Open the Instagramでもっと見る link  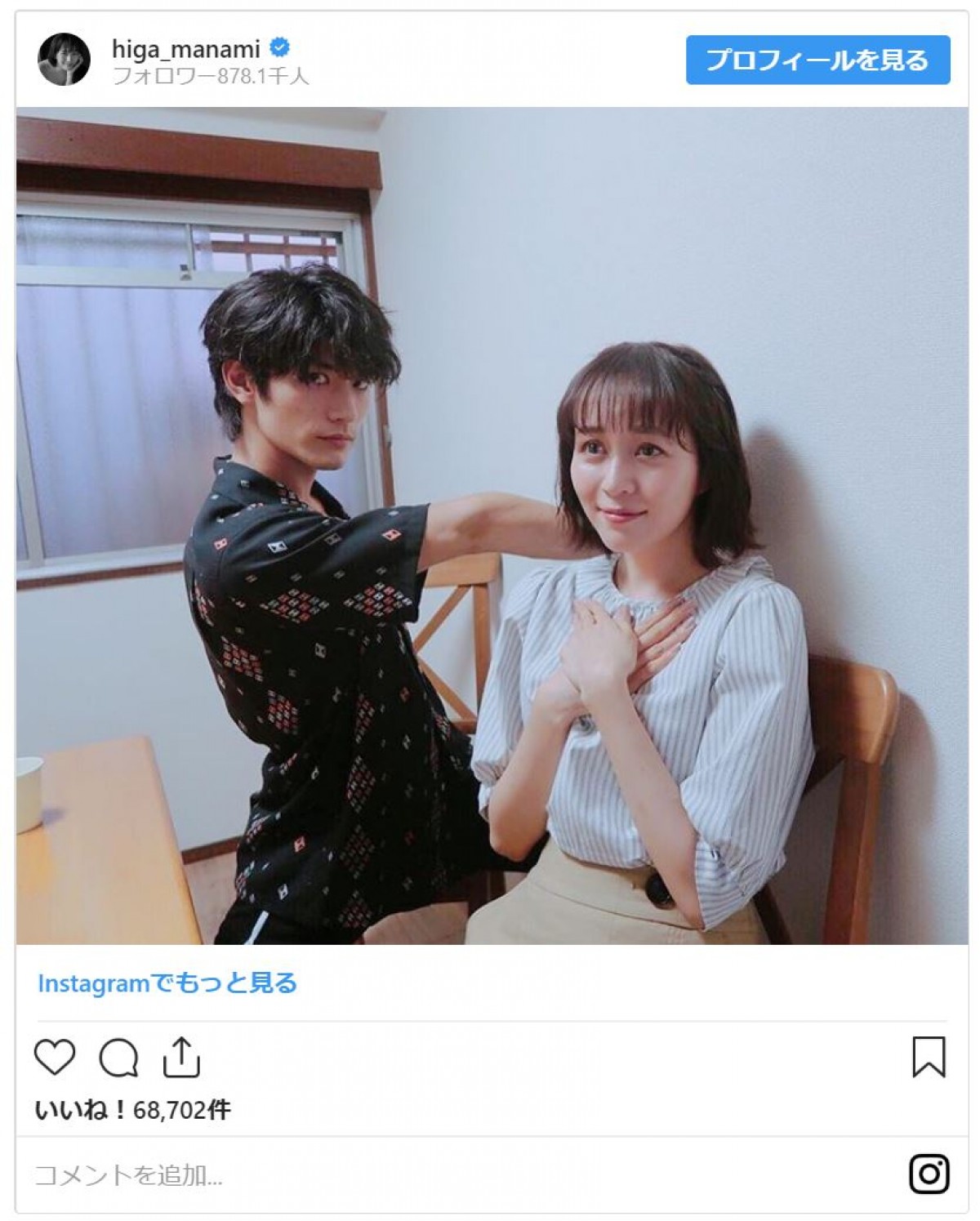click(x=167, y=983)
